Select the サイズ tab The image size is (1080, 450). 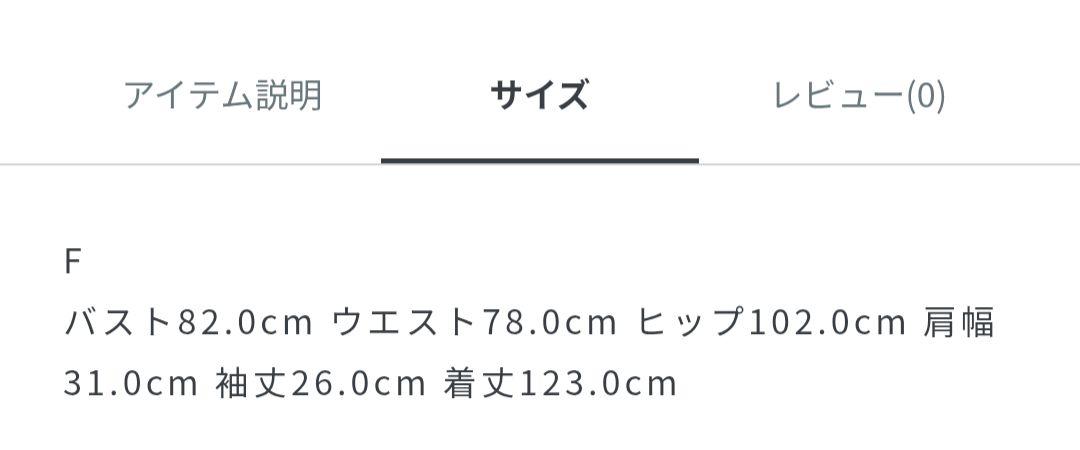click(539, 96)
